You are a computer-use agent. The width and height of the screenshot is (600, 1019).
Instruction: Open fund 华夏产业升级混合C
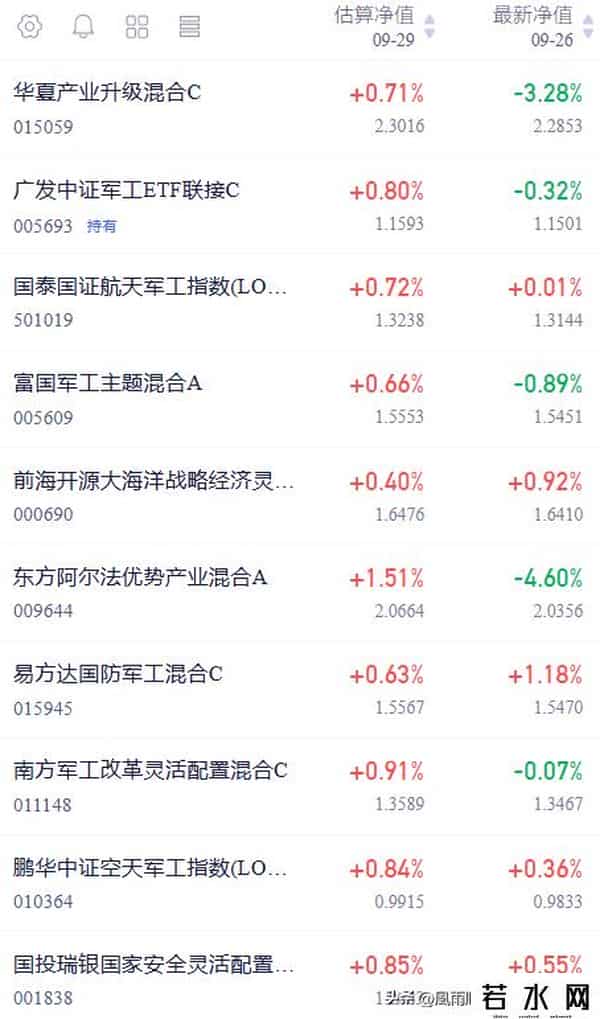click(108, 93)
